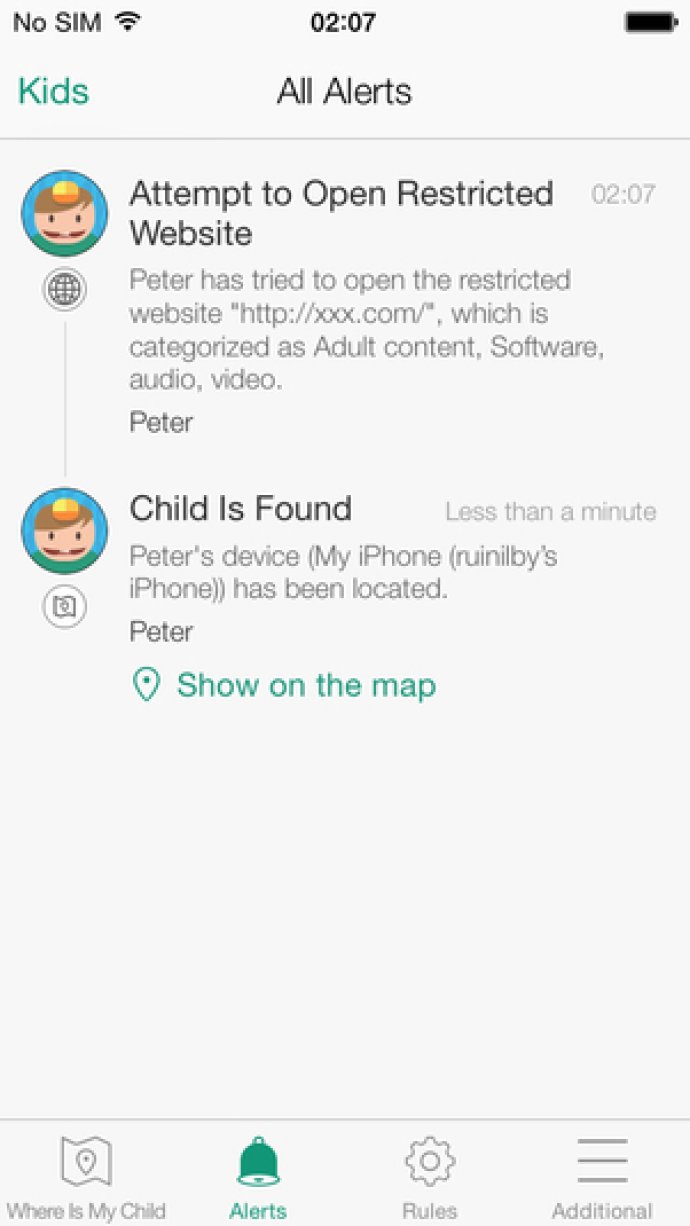Select the Alerts tab
Image resolution: width=690 pixels, height=1226 pixels.
(258, 1176)
